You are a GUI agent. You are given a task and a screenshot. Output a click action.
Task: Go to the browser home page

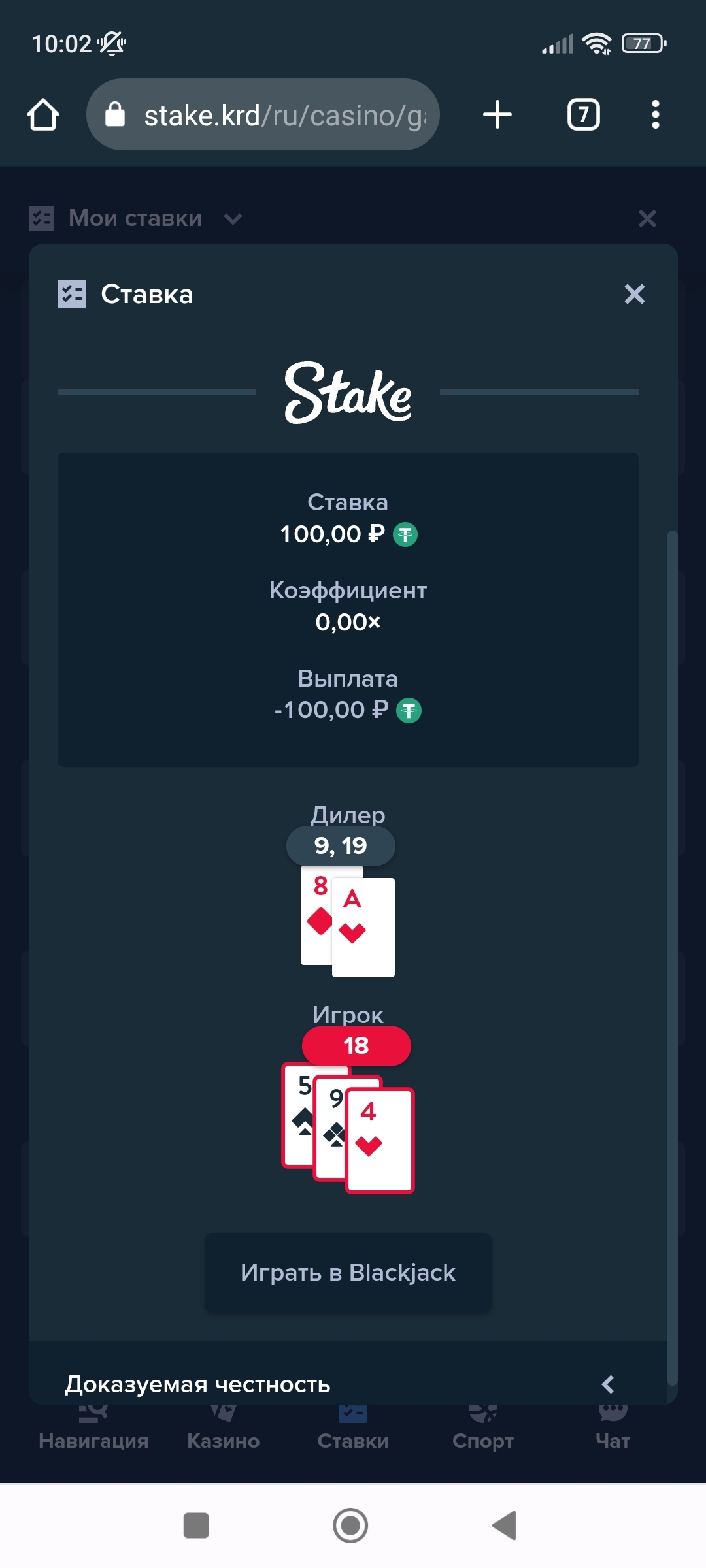tap(43, 115)
